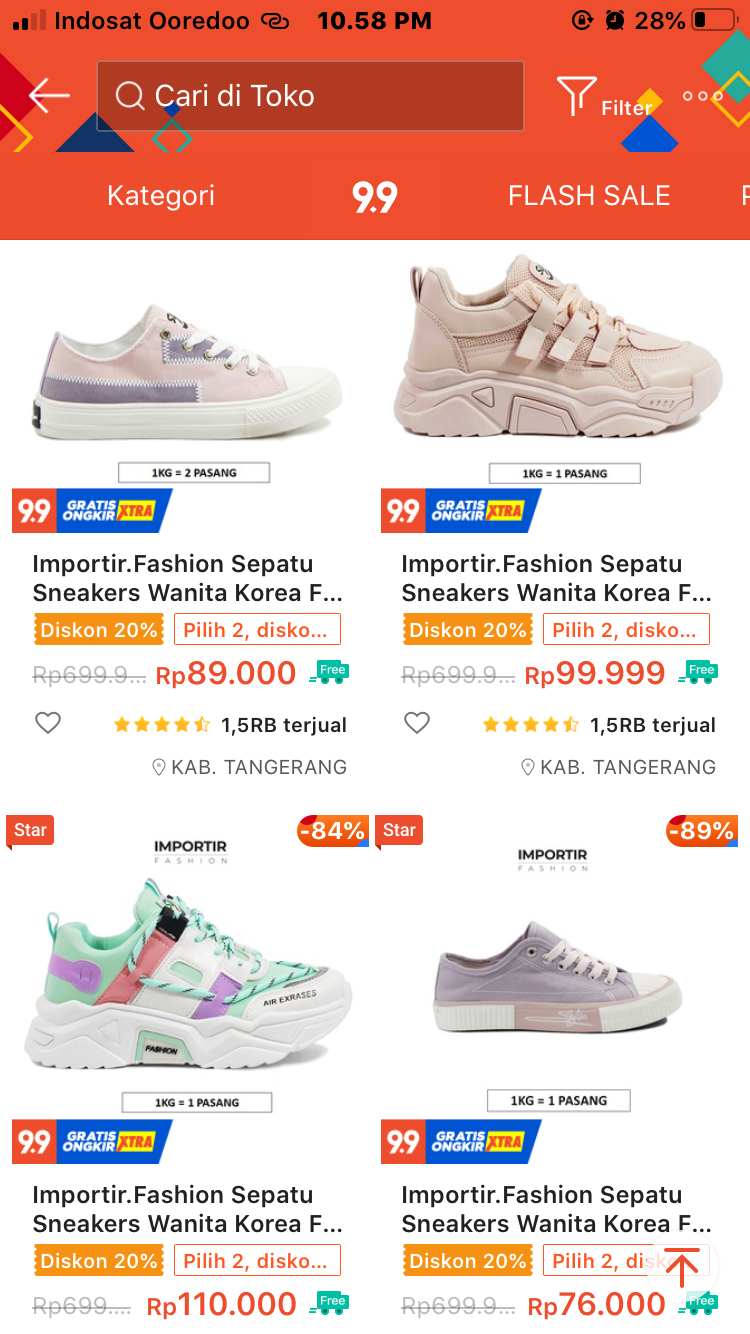Tap the Star badge on the mint sneakers
The image size is (750, 1334).
point(29,830)
